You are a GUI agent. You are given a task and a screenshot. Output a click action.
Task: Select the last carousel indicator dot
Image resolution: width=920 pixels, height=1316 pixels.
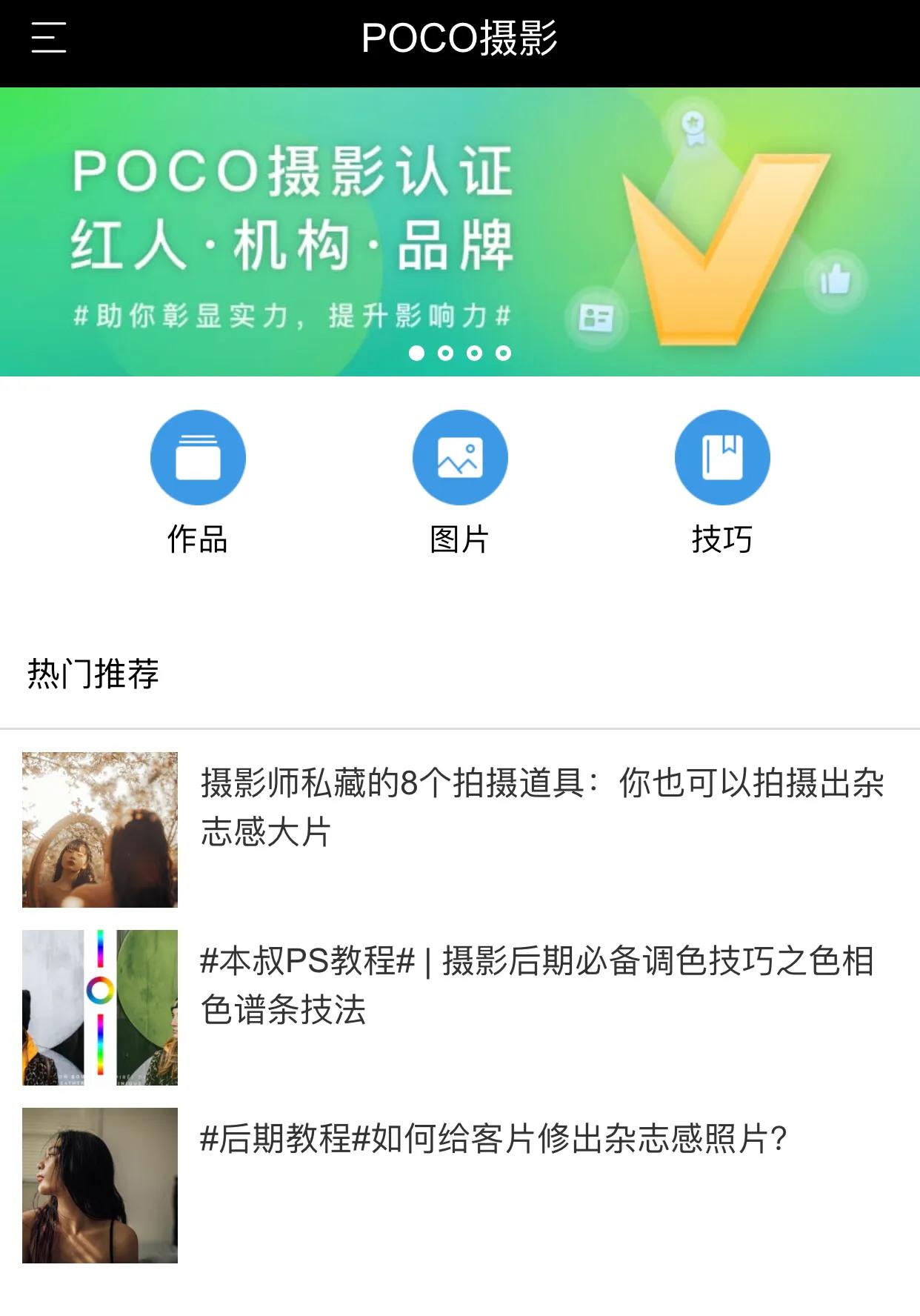pos(504,353)
